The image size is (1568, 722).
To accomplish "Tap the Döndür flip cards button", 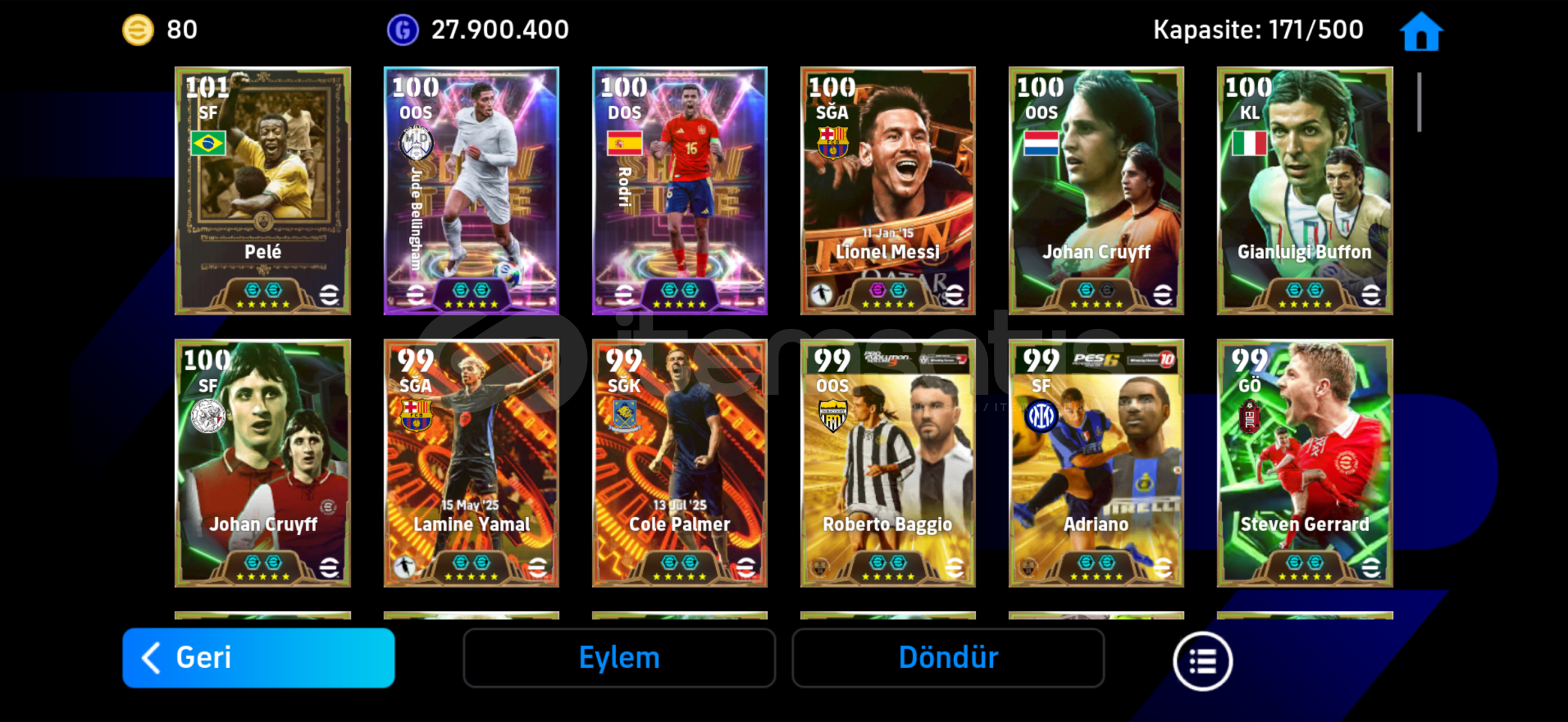I will pos(947,658).
